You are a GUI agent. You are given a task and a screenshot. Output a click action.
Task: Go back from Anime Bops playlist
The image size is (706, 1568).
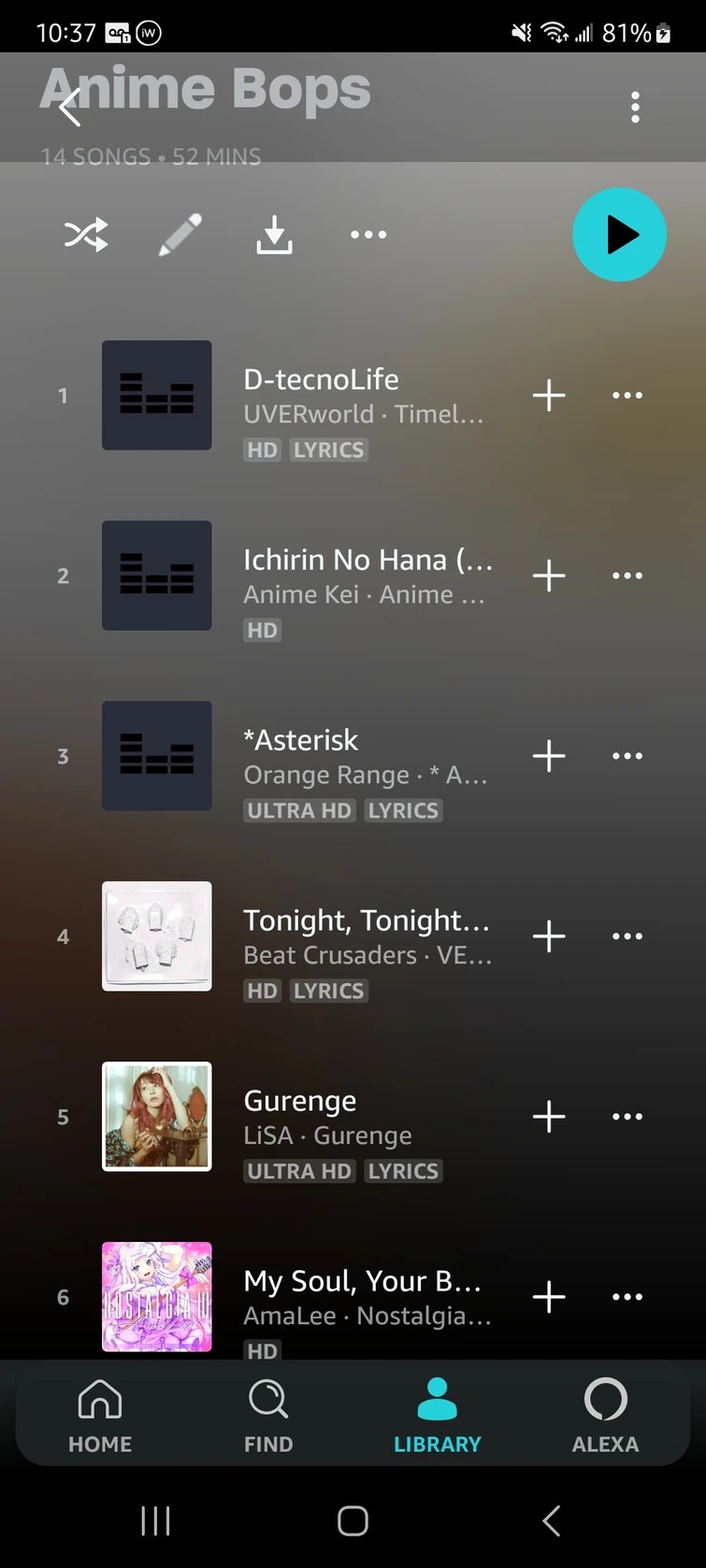(70, 107)
